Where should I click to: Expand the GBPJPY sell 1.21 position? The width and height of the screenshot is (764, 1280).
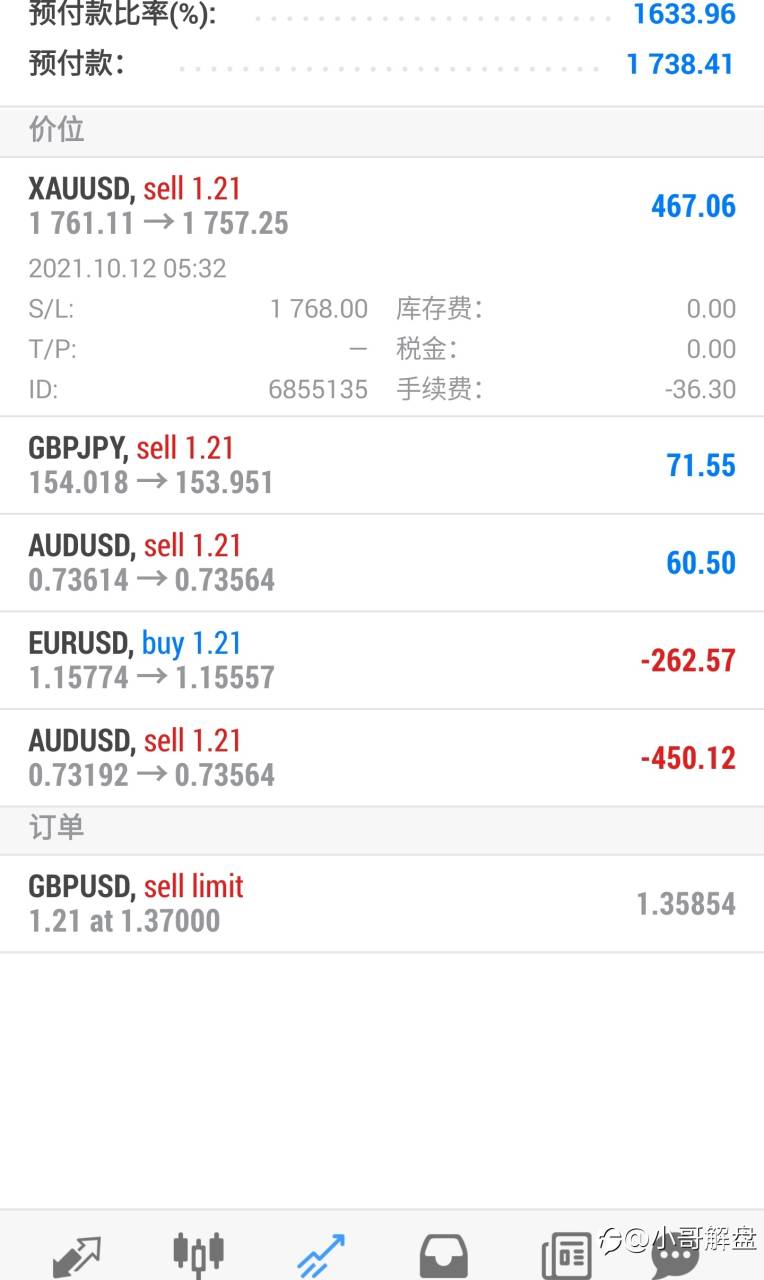click(382, 465)
